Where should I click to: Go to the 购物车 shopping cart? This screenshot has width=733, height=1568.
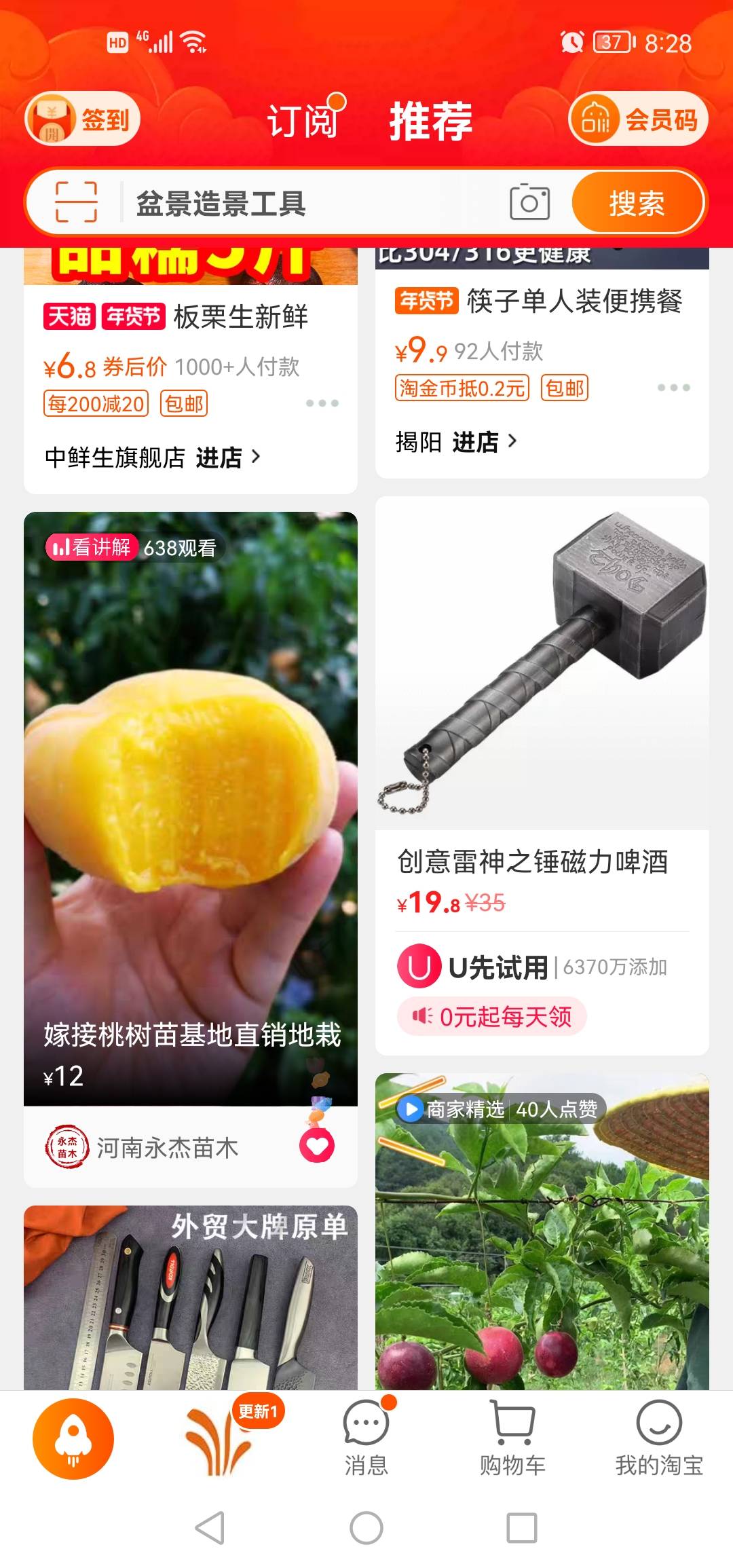pos(512,1438)
